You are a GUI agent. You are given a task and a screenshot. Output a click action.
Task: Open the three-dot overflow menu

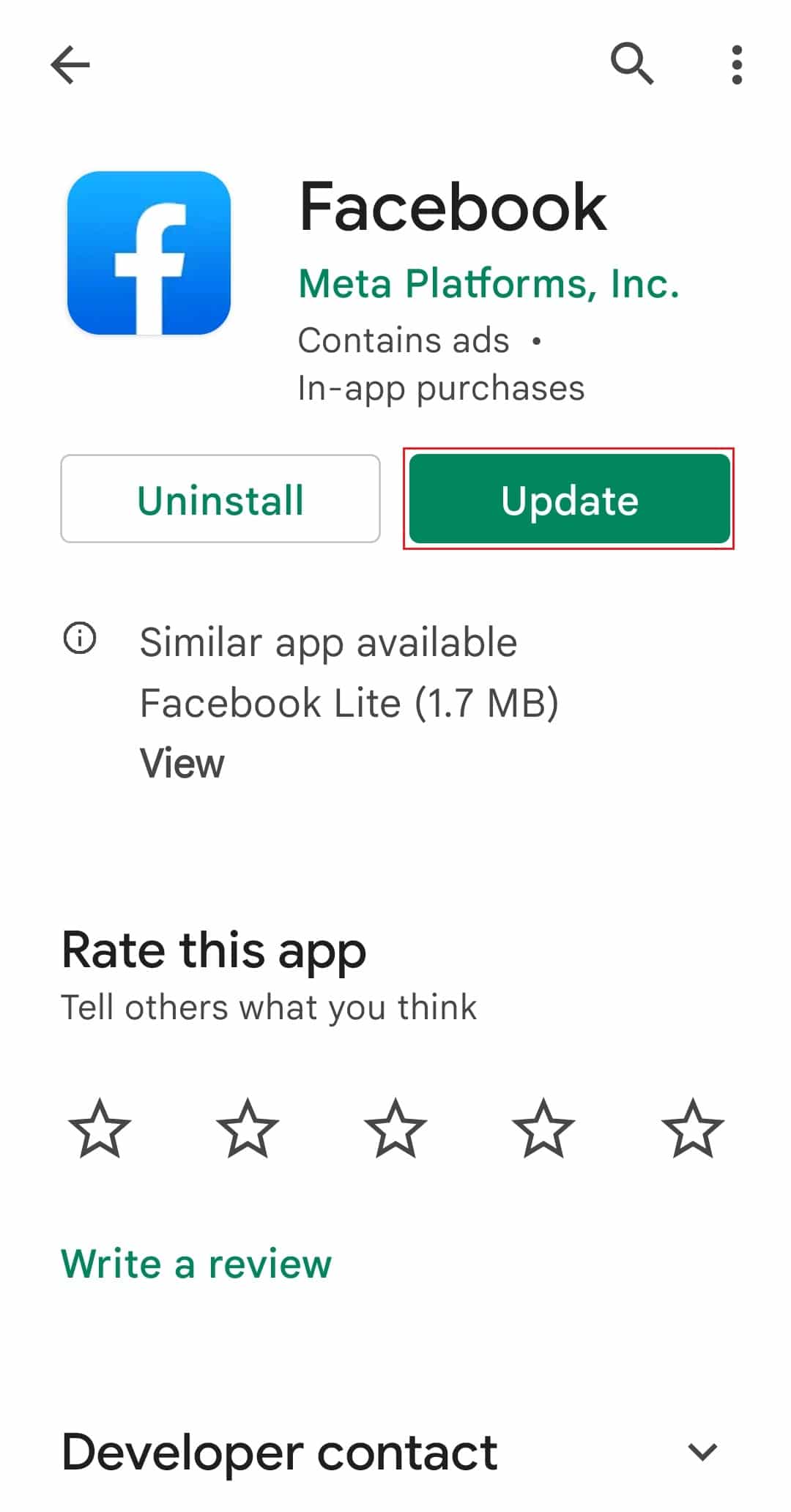737,64
